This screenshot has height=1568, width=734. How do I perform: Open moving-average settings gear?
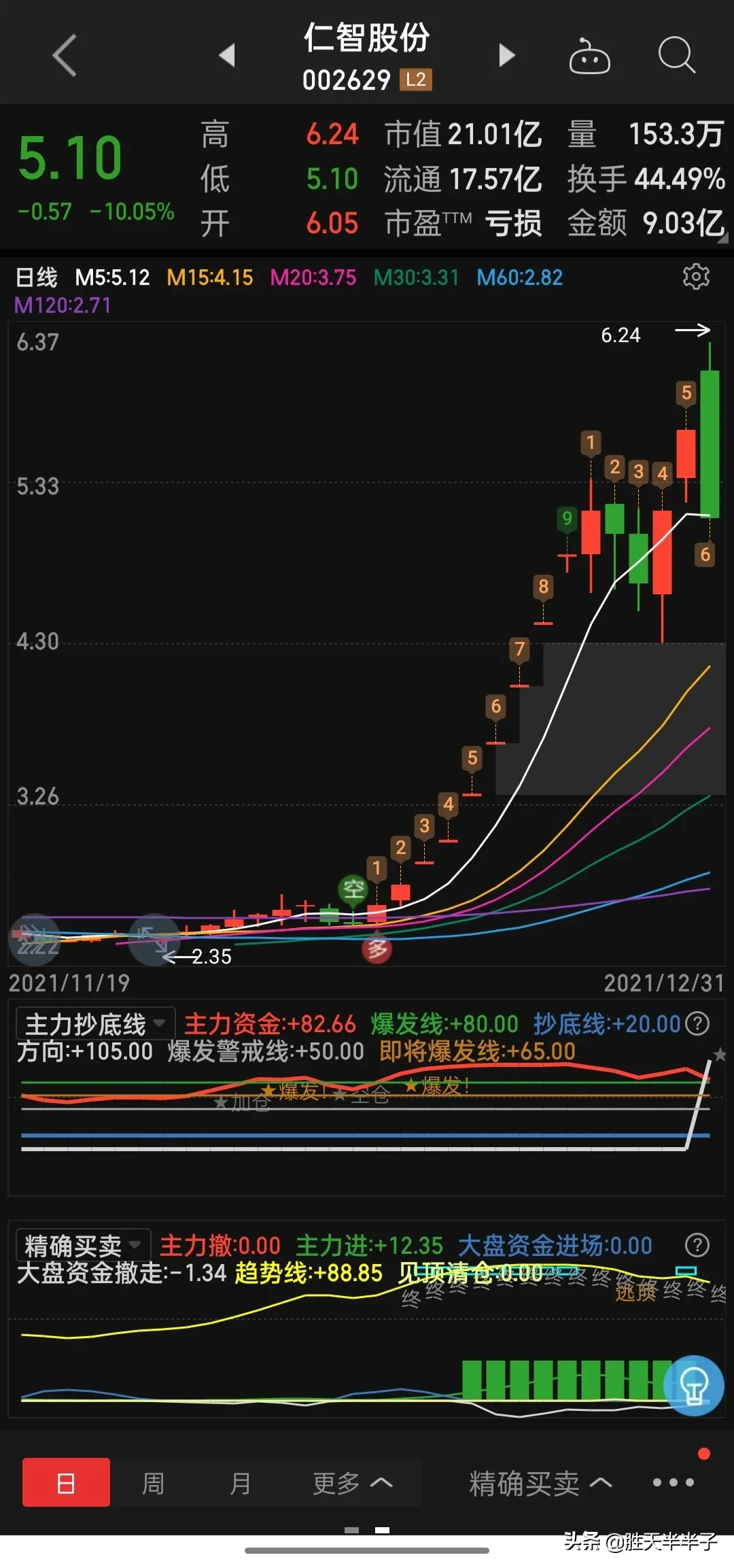click(696, 277)
